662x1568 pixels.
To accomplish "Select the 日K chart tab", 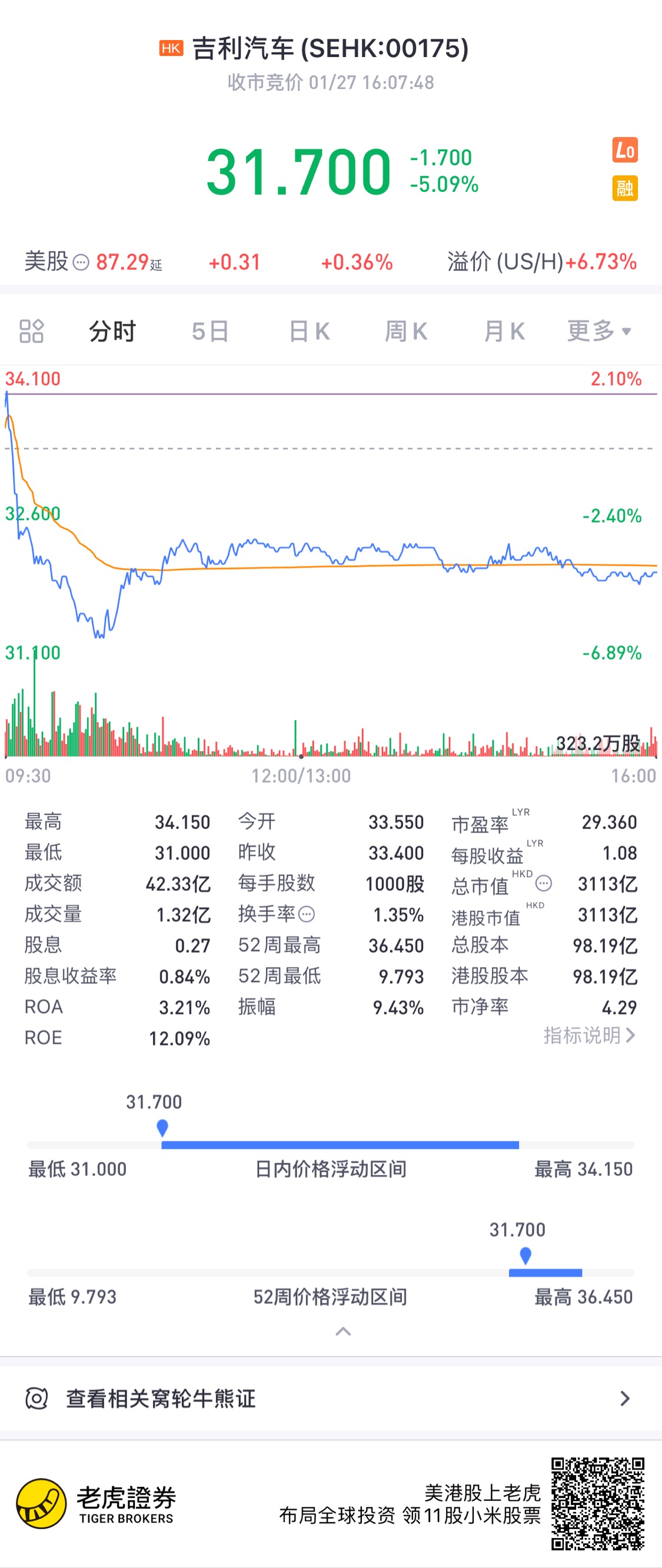I will click(x=309, y=331).
